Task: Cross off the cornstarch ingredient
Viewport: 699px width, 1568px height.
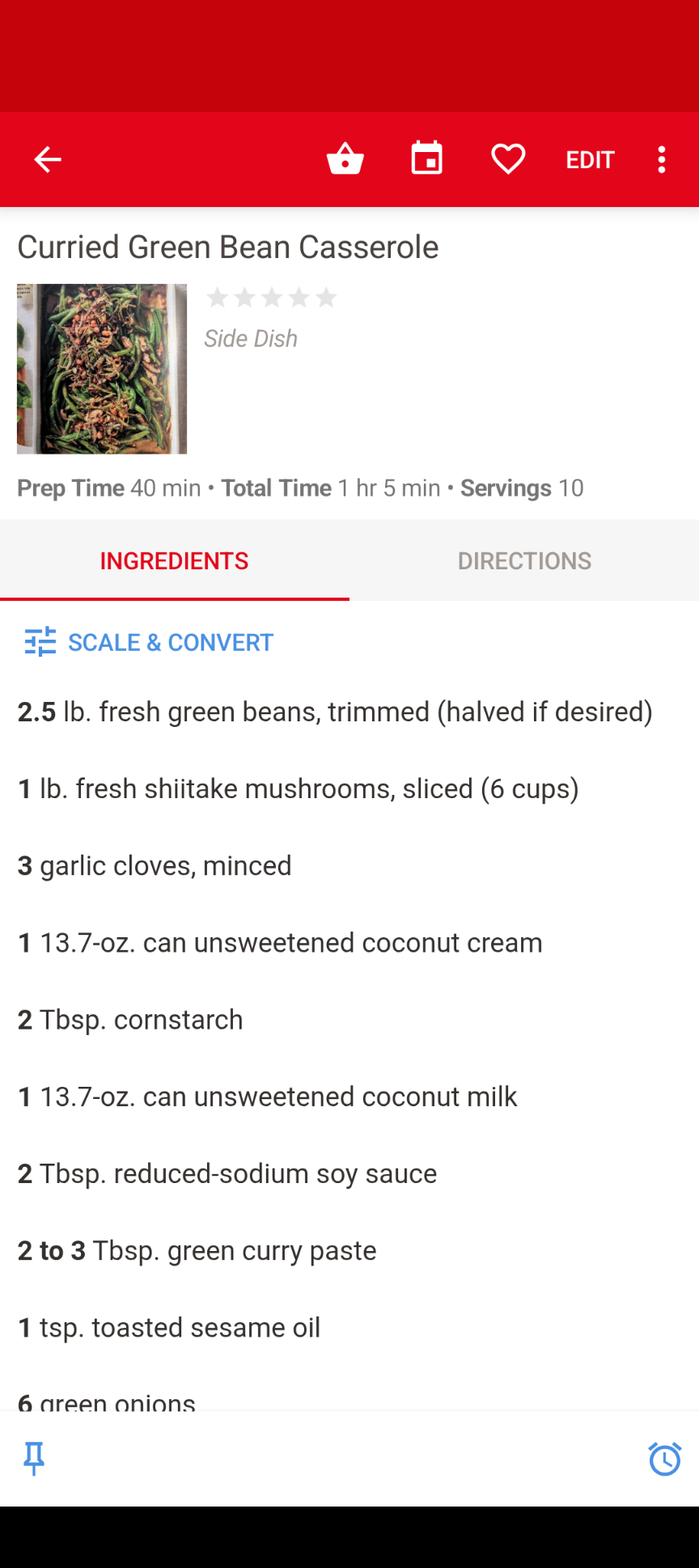Action: (131, 1020)
